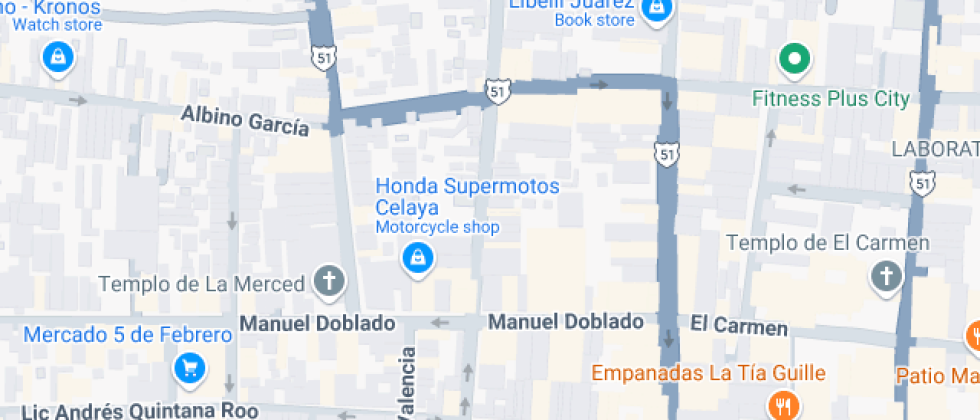Select the Libelli Juarez book store pin
Screen dimensions: 980x420
point(656,10)
